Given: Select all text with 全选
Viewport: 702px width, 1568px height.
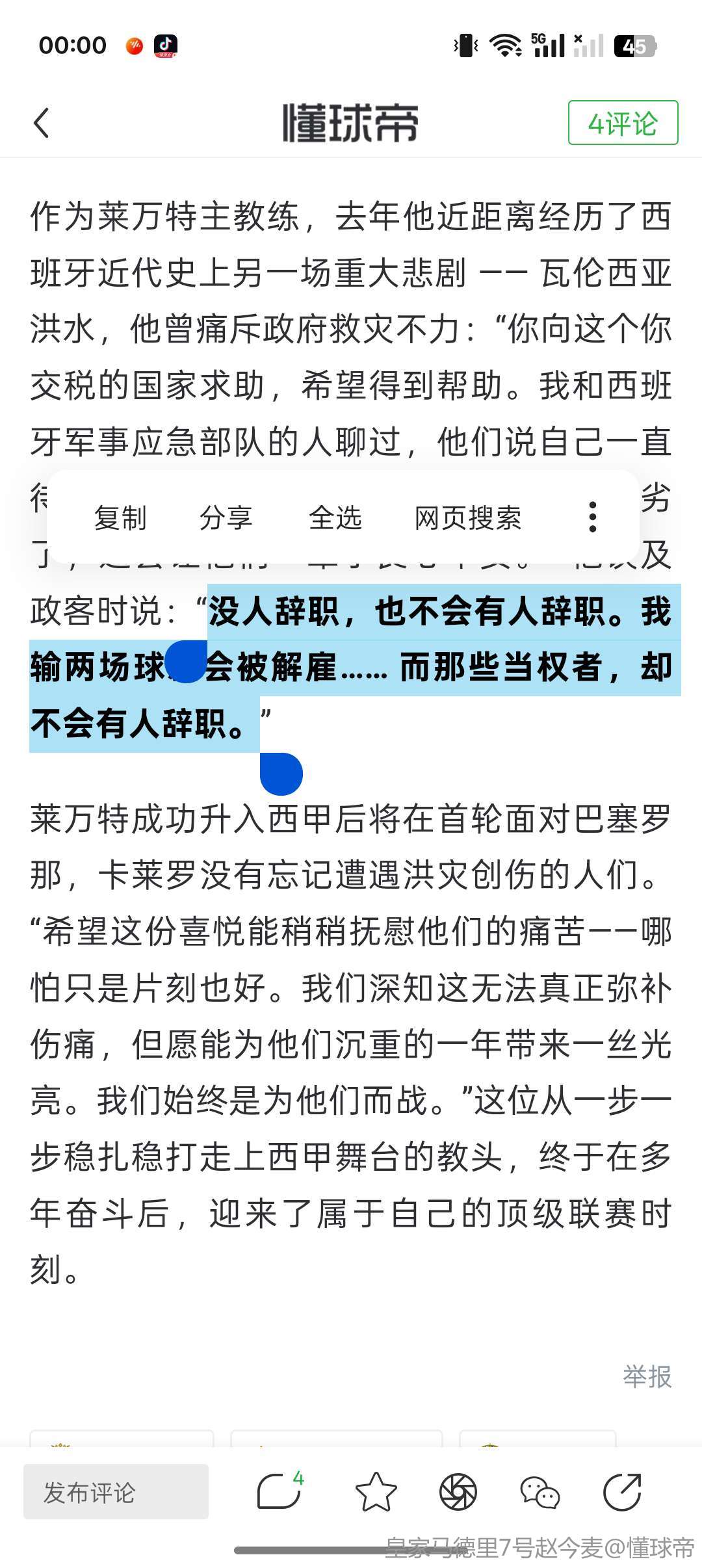Looking at the screenshot, I should 335,518.
